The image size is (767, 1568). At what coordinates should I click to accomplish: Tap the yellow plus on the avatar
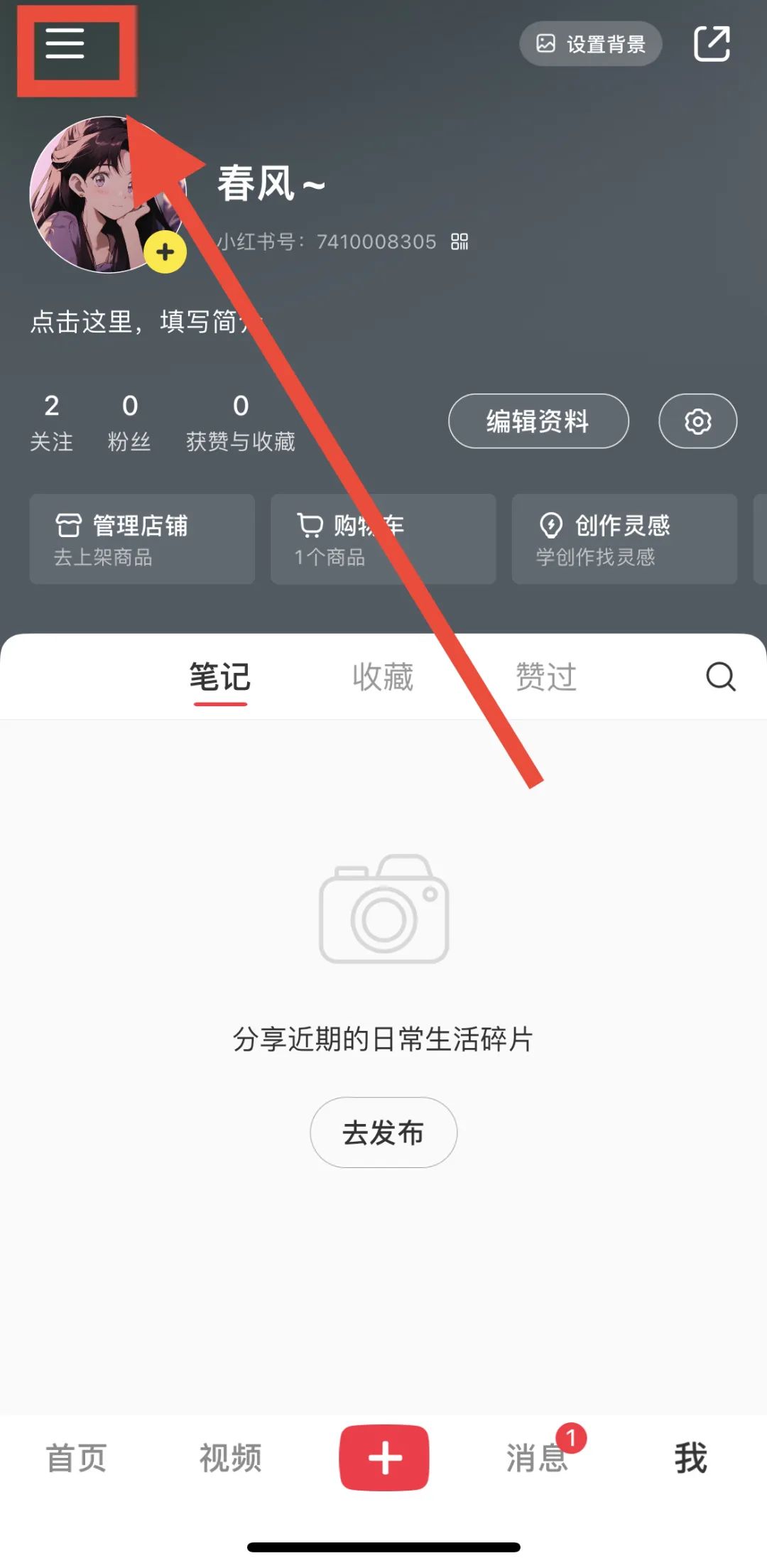pos(165,252)
